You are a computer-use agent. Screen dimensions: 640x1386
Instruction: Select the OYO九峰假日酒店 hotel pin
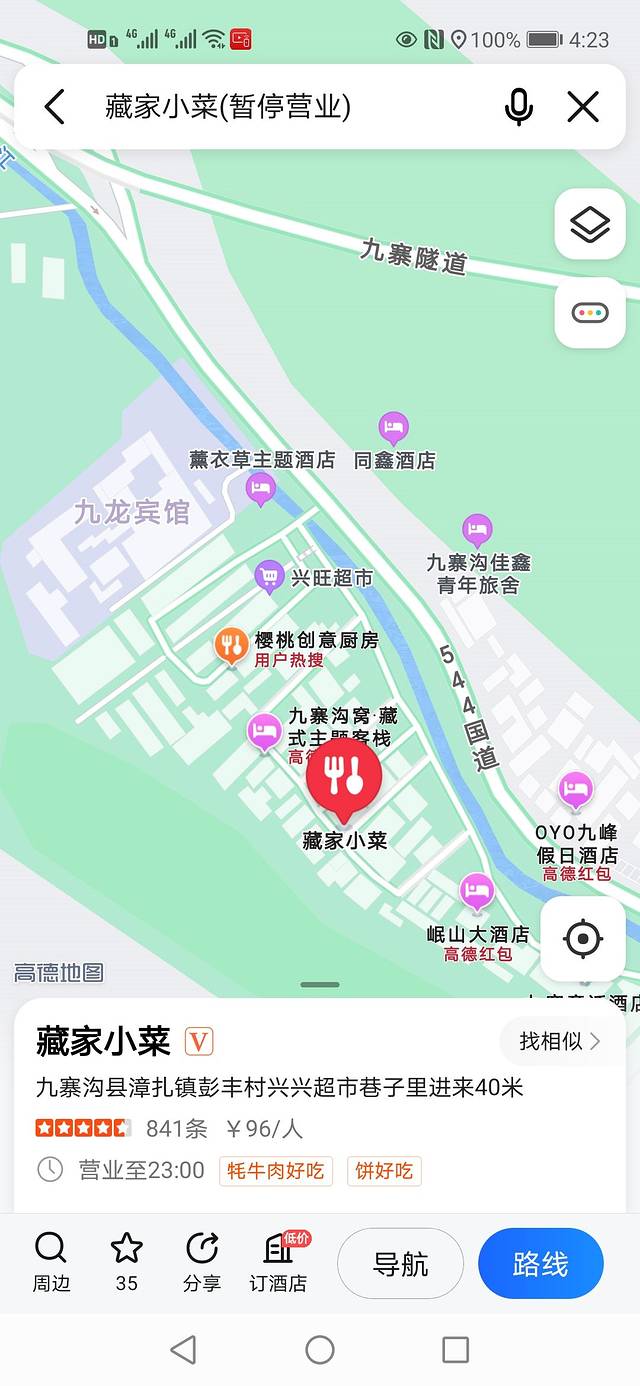click(x=576, y=790)
